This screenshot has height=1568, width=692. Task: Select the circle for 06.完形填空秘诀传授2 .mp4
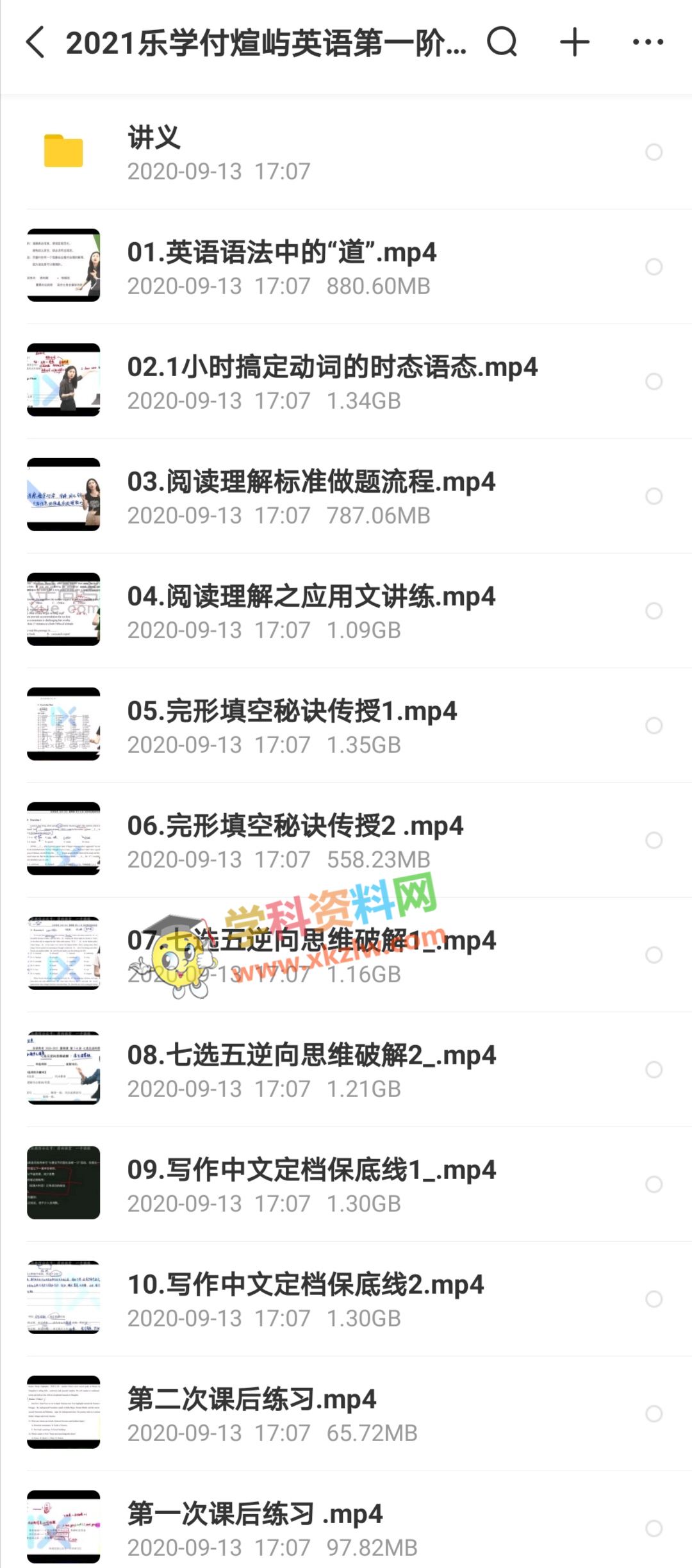click(654, 840)
